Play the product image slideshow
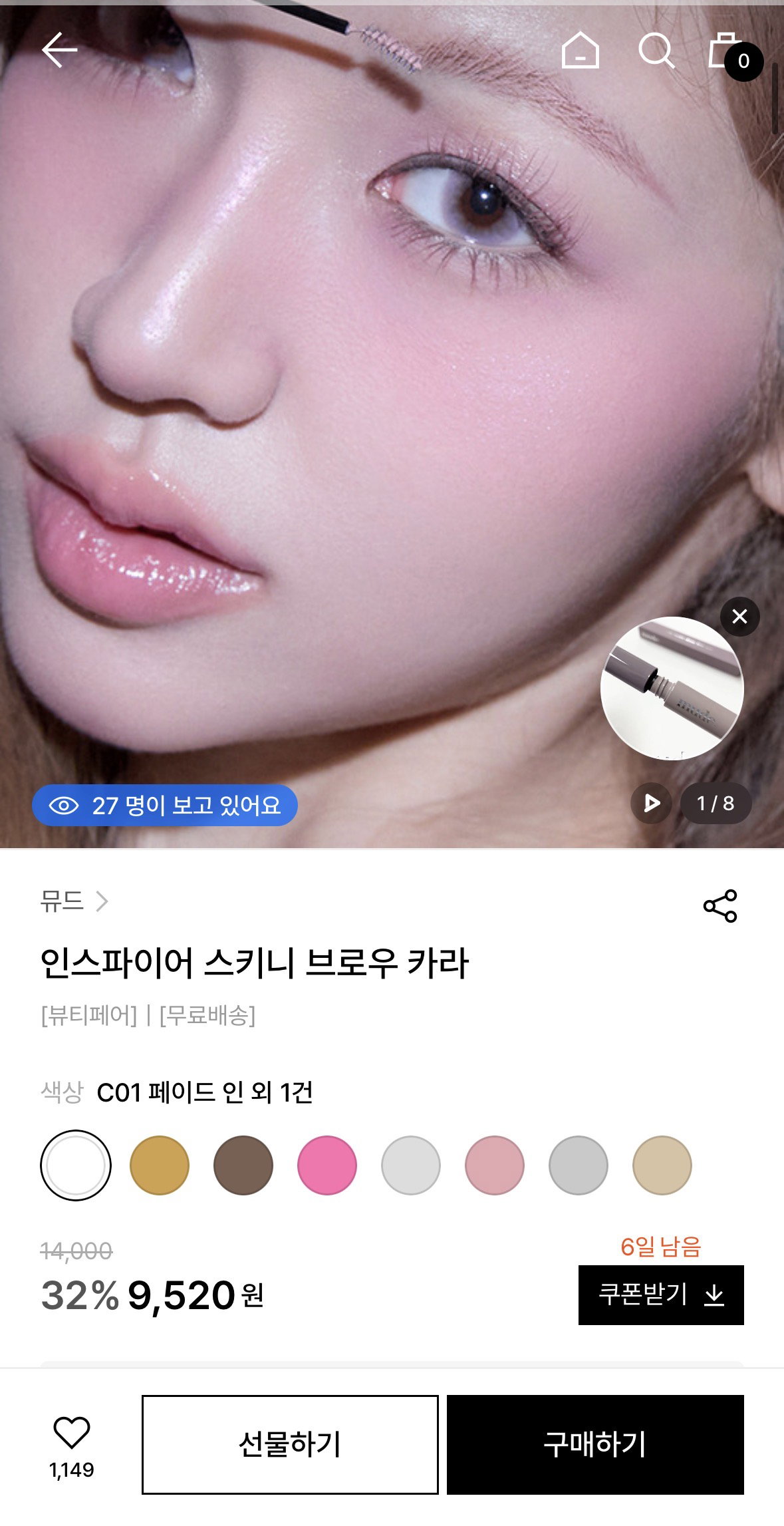 651,804
